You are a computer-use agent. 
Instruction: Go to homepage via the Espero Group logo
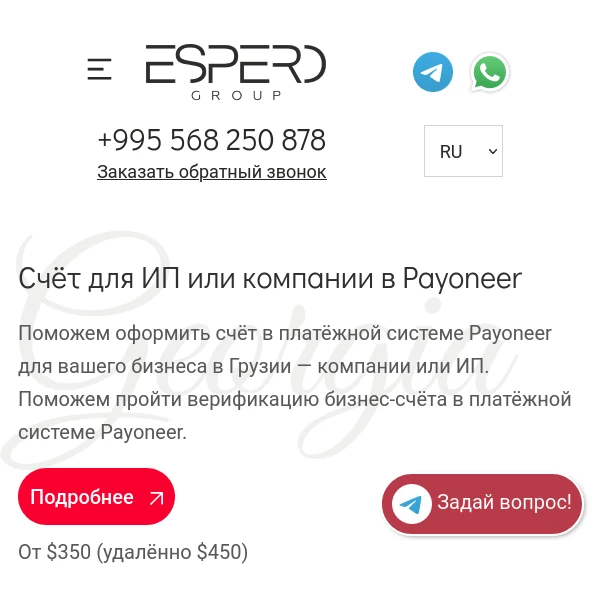tap(235, 71)
